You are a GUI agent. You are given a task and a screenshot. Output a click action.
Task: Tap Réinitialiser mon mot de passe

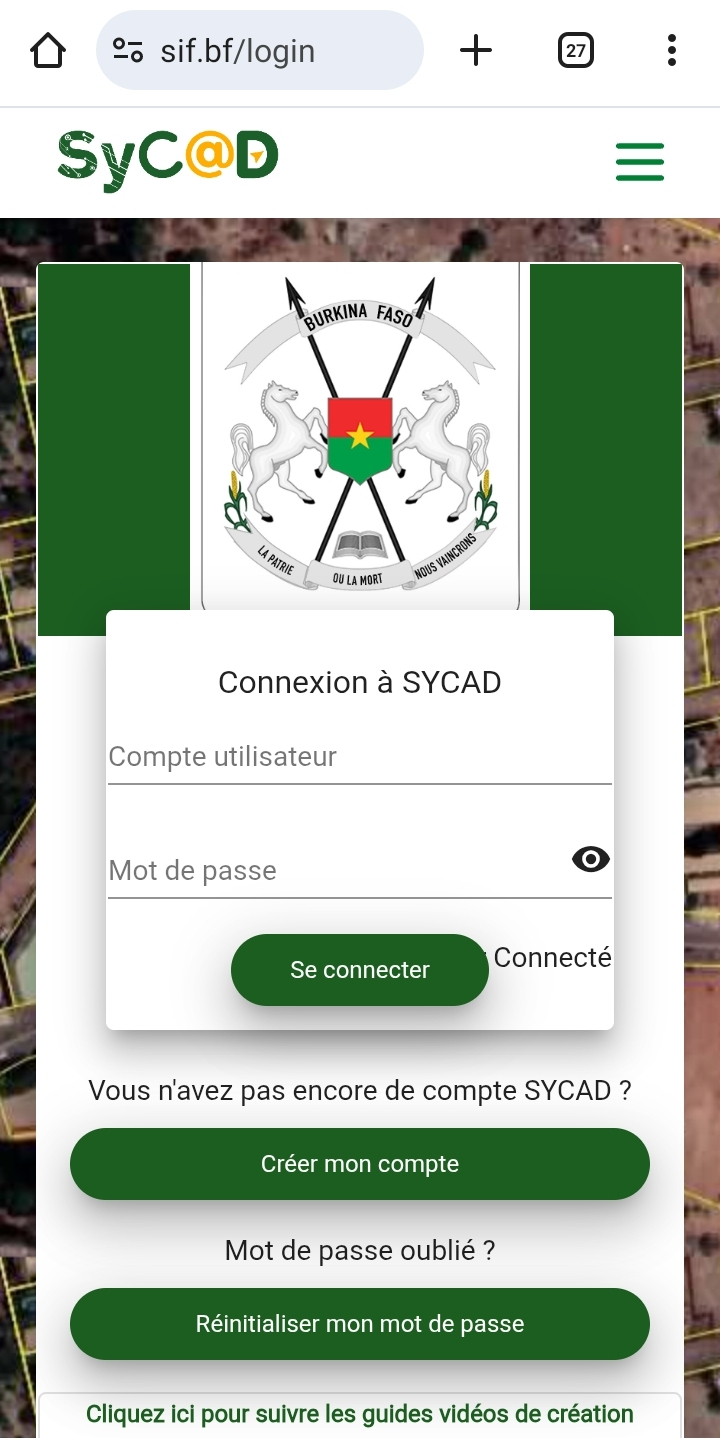click(x=360, y=1324)
